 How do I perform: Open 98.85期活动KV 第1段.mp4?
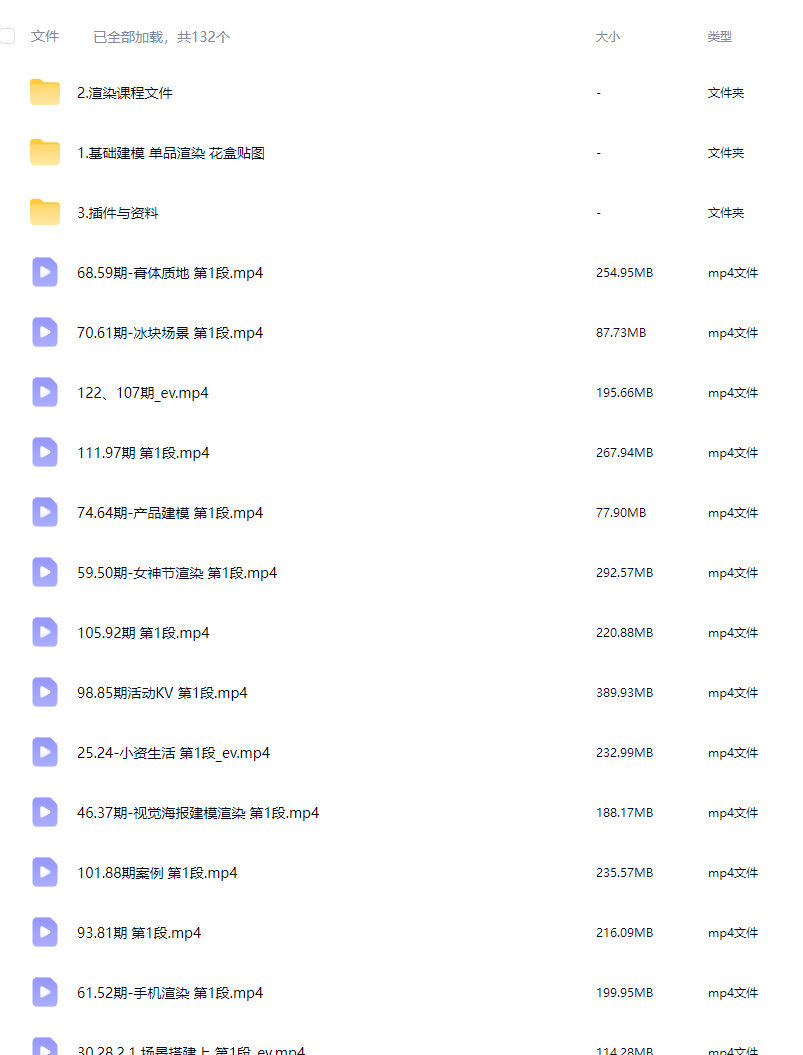162,693
